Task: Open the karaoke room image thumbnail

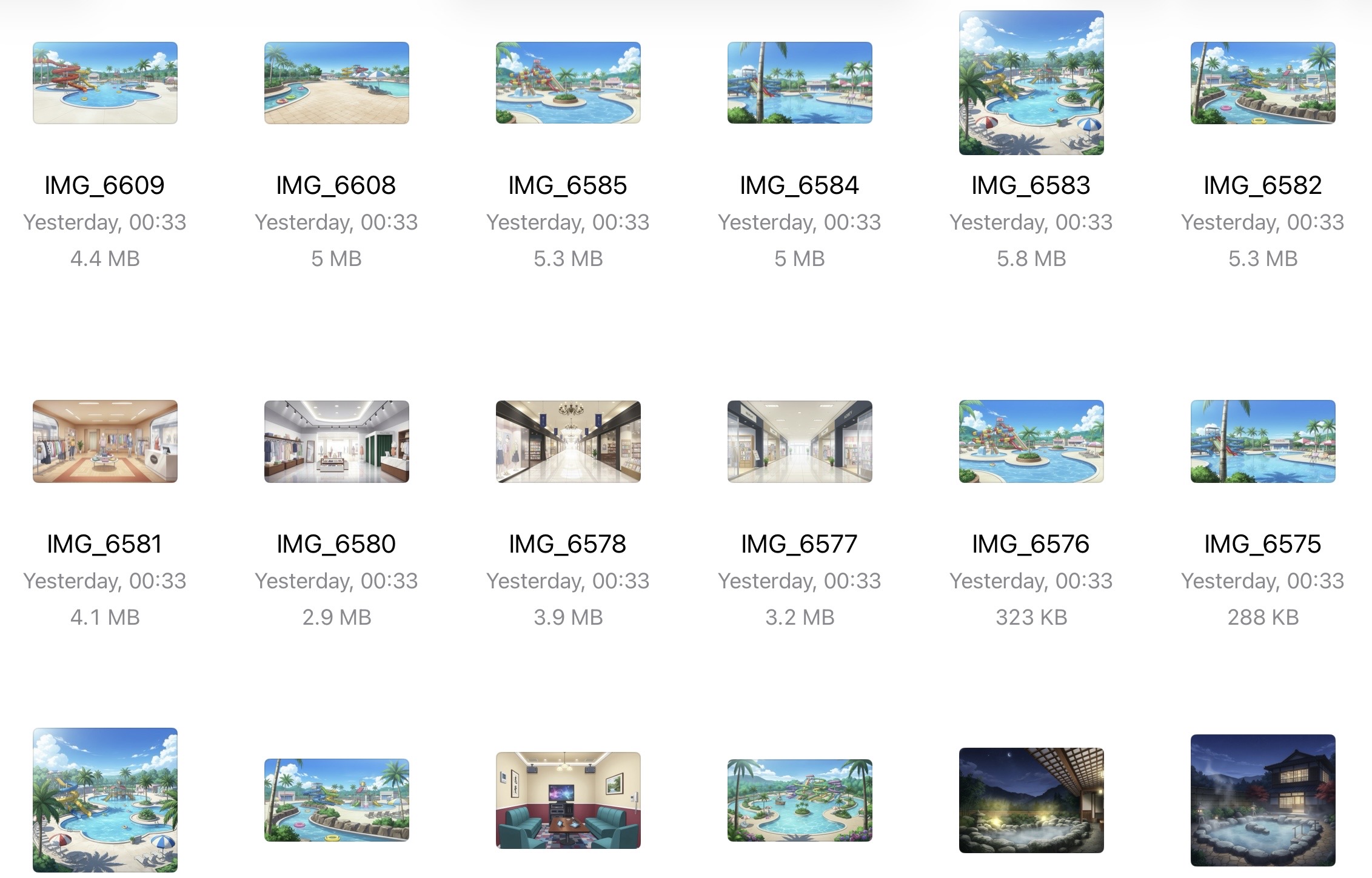Action: tap(568, 800)
